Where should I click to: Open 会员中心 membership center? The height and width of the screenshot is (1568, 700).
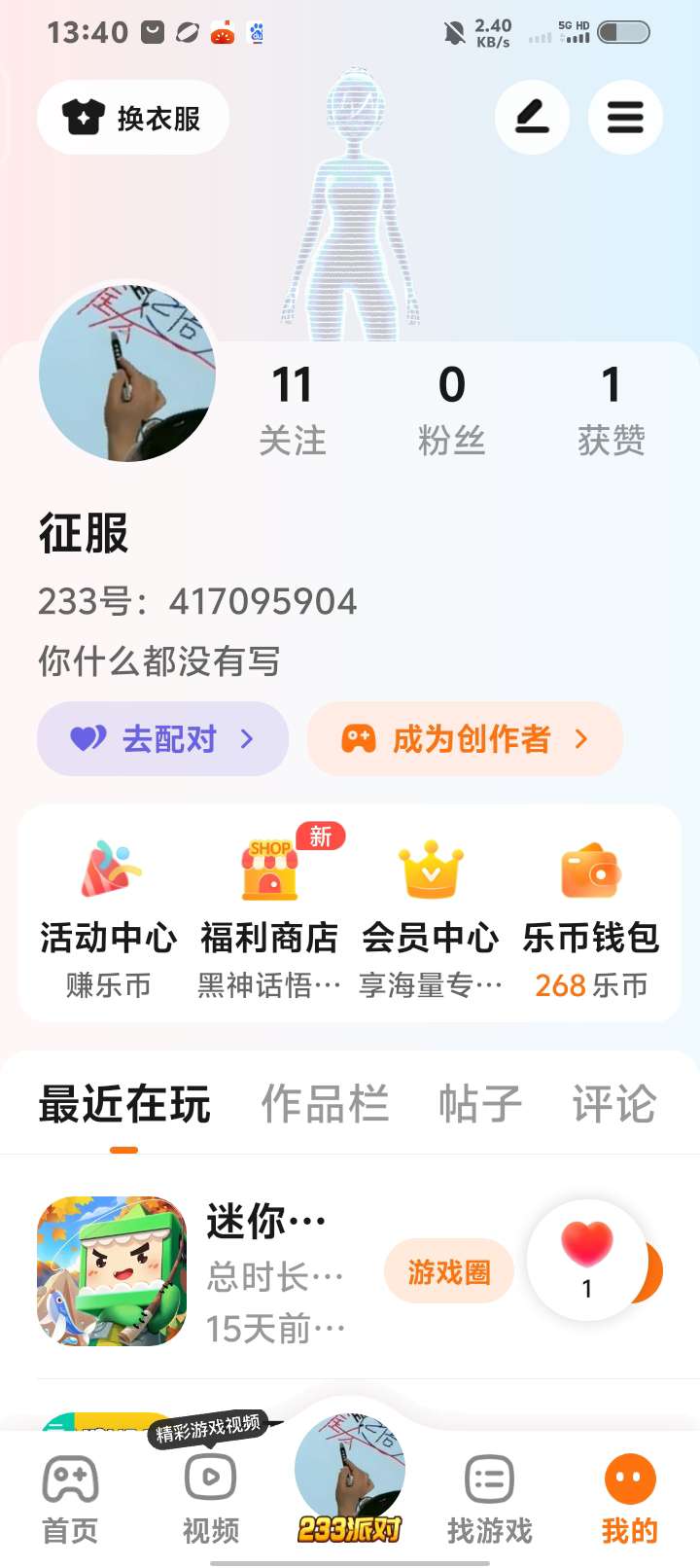[431, 919]
